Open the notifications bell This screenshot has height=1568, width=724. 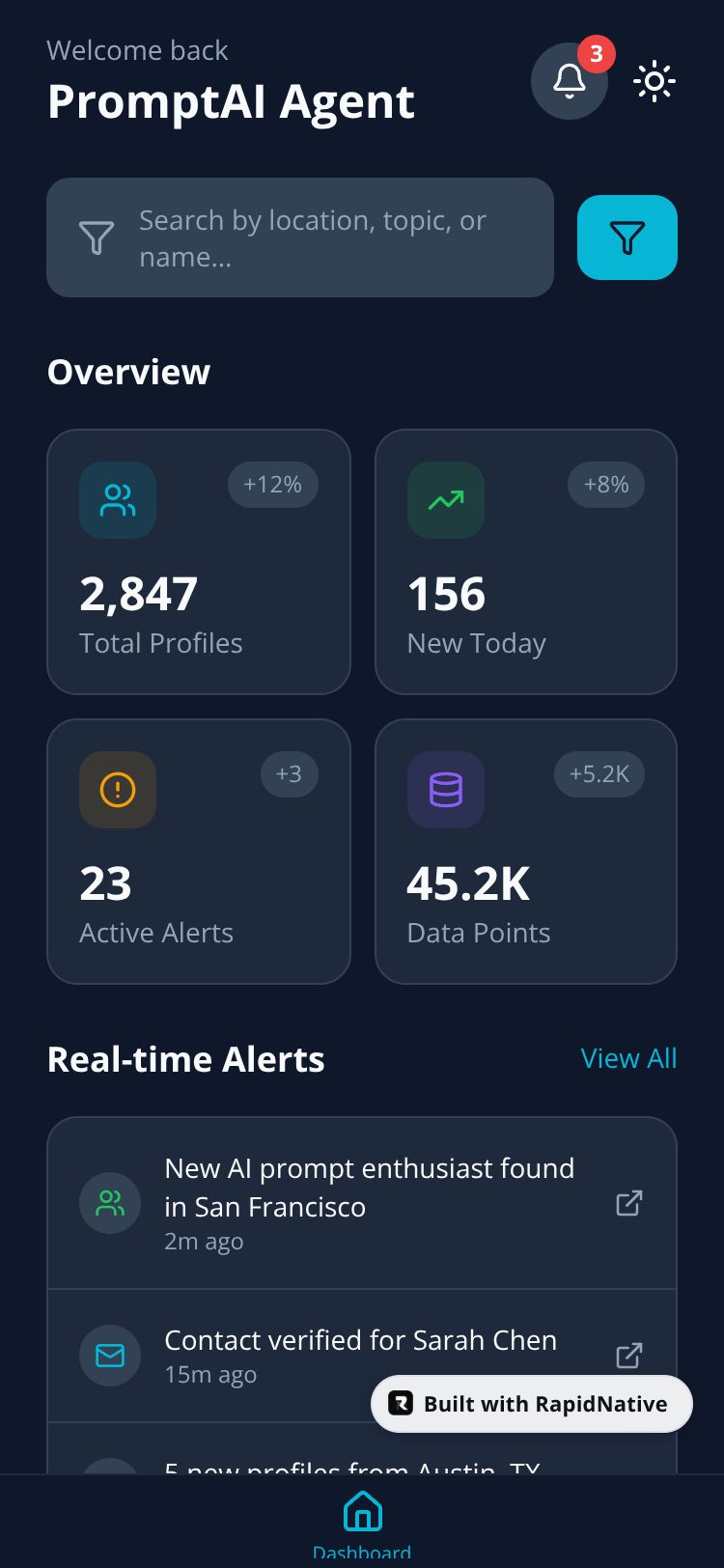(570, 81)
